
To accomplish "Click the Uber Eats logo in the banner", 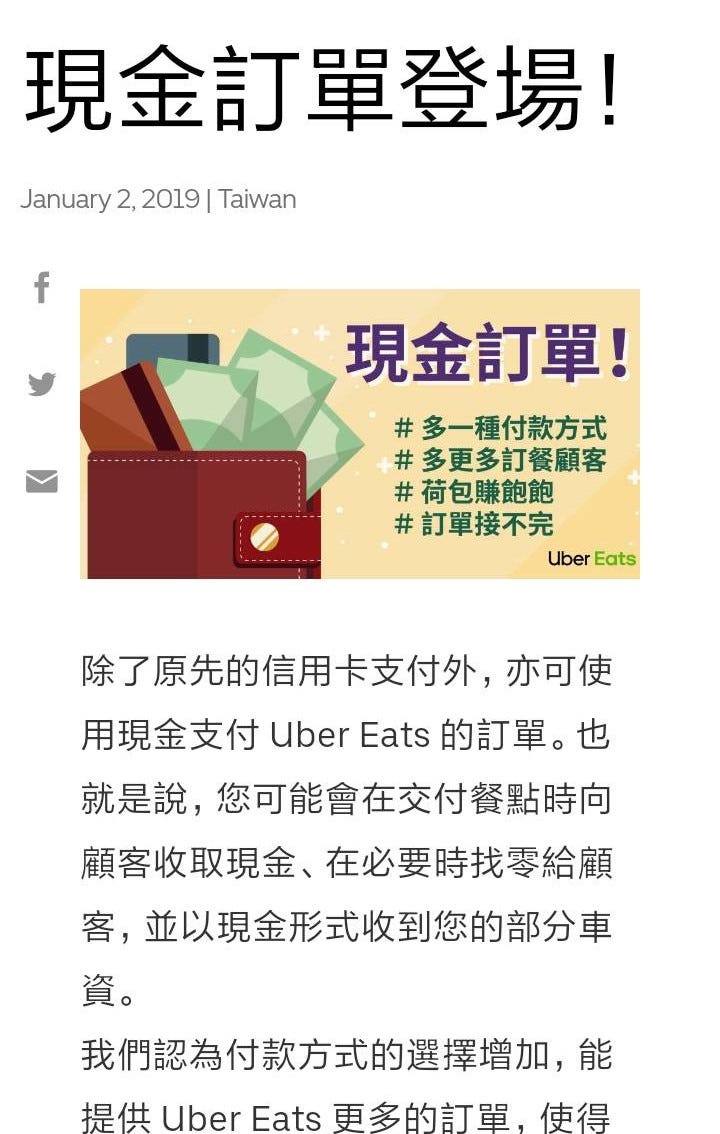I will [591, 560].
